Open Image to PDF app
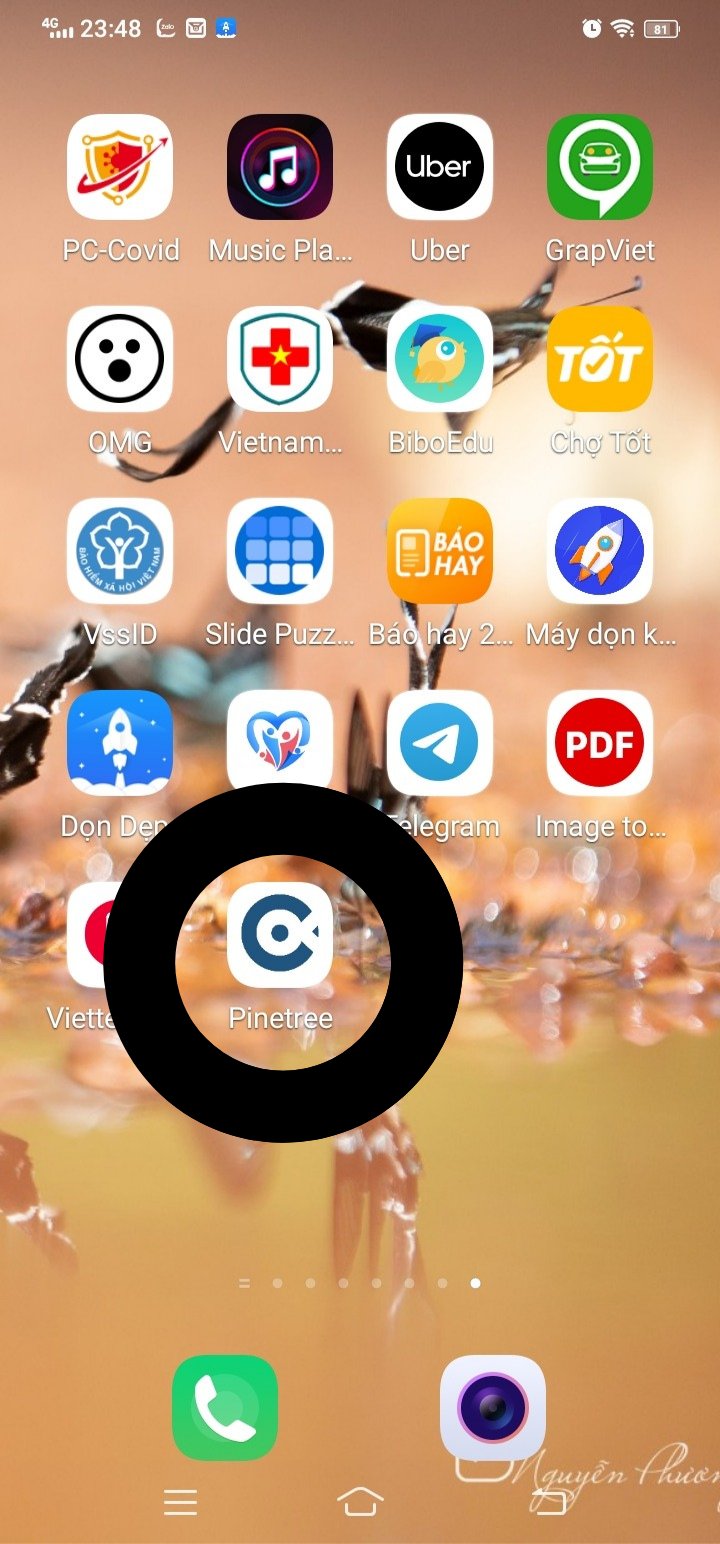 pyautogui.click(x=600, y=743)
